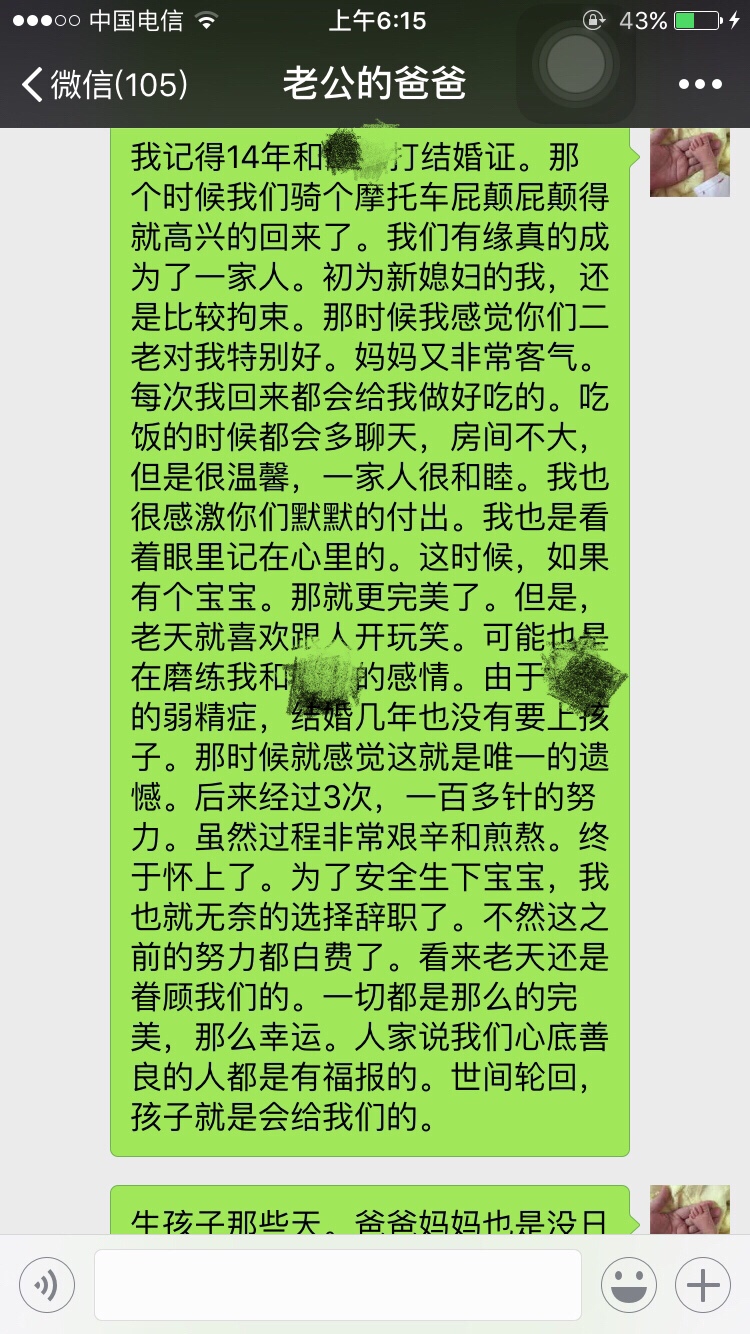Open the emoji sticker panel
Viewport: 750px width, 1334px height.
pyautogui.click(x=628, y=1285)
